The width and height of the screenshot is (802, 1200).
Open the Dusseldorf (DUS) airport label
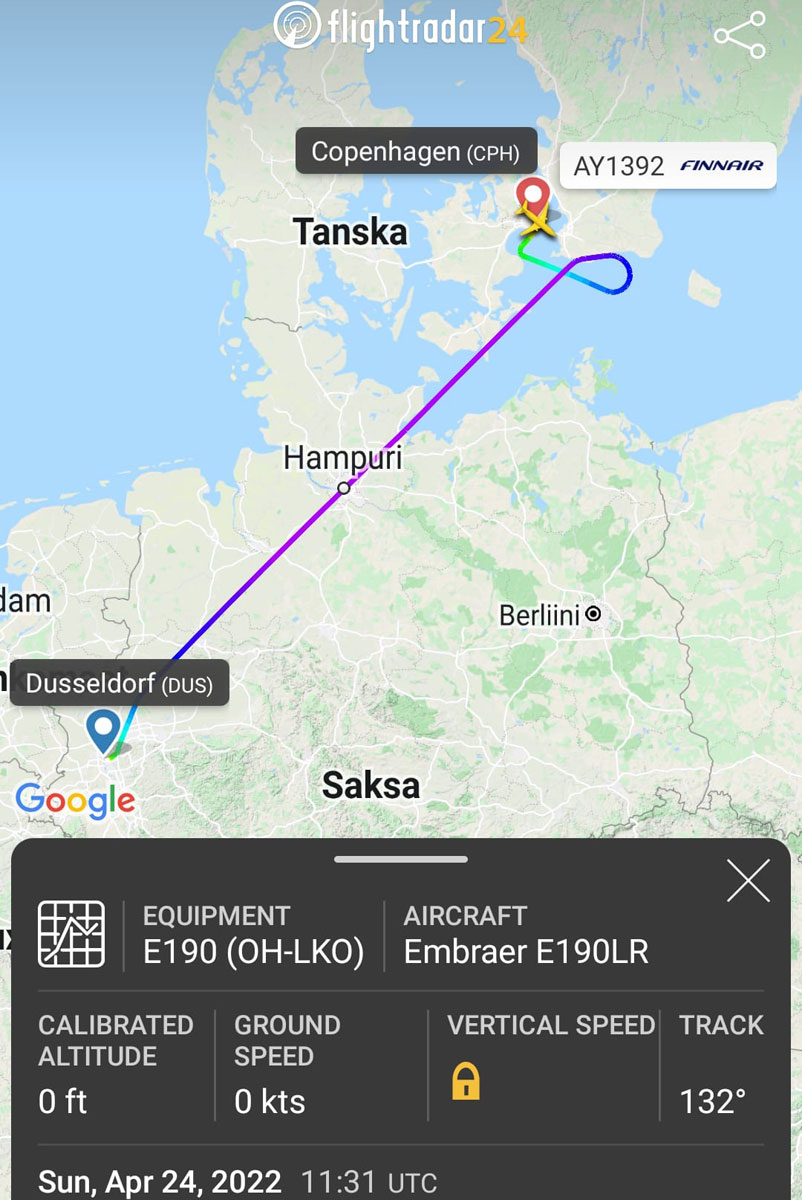[x=119, y=683]
